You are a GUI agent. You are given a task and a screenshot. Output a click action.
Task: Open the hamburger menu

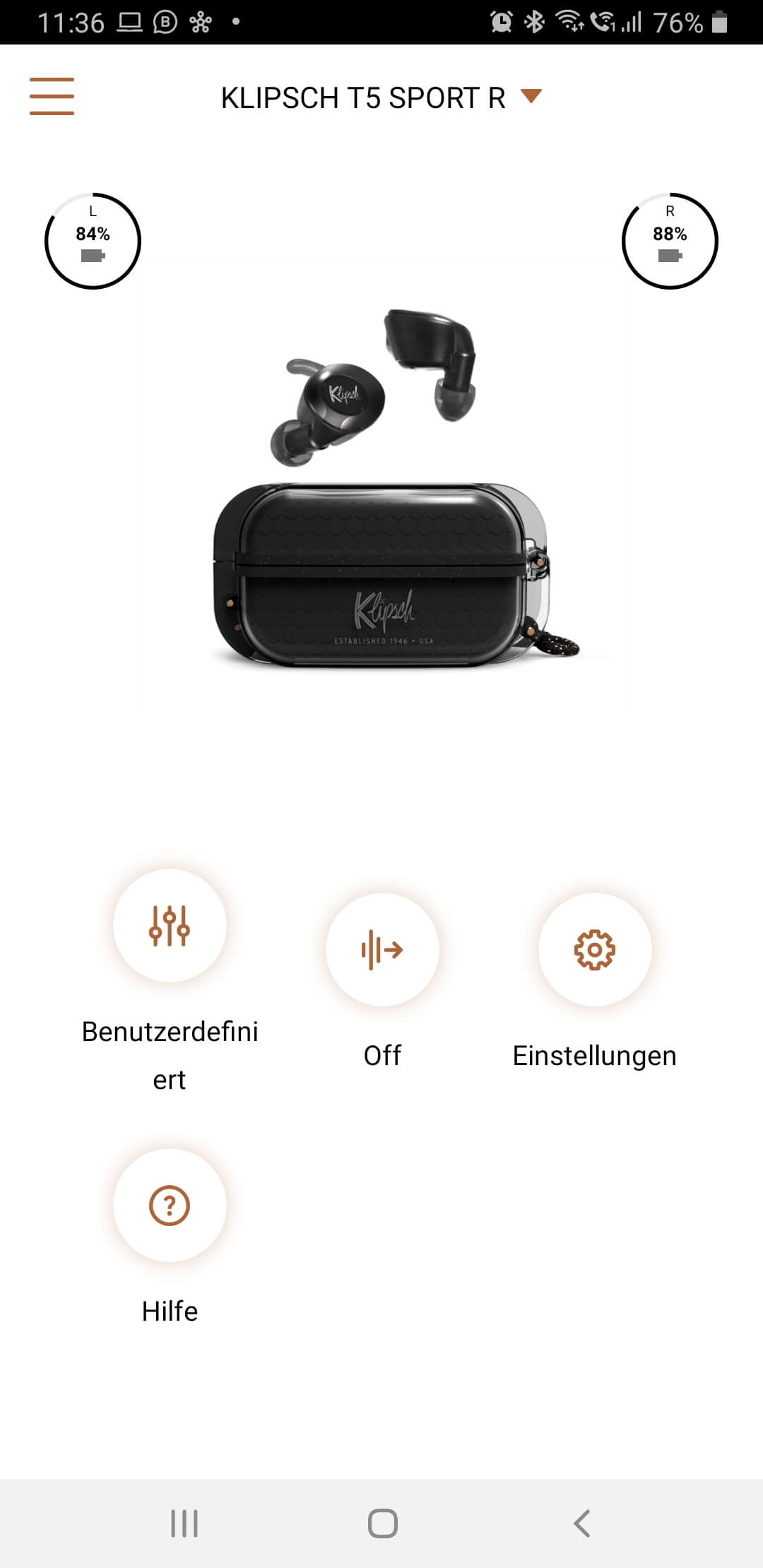point(52,96)
